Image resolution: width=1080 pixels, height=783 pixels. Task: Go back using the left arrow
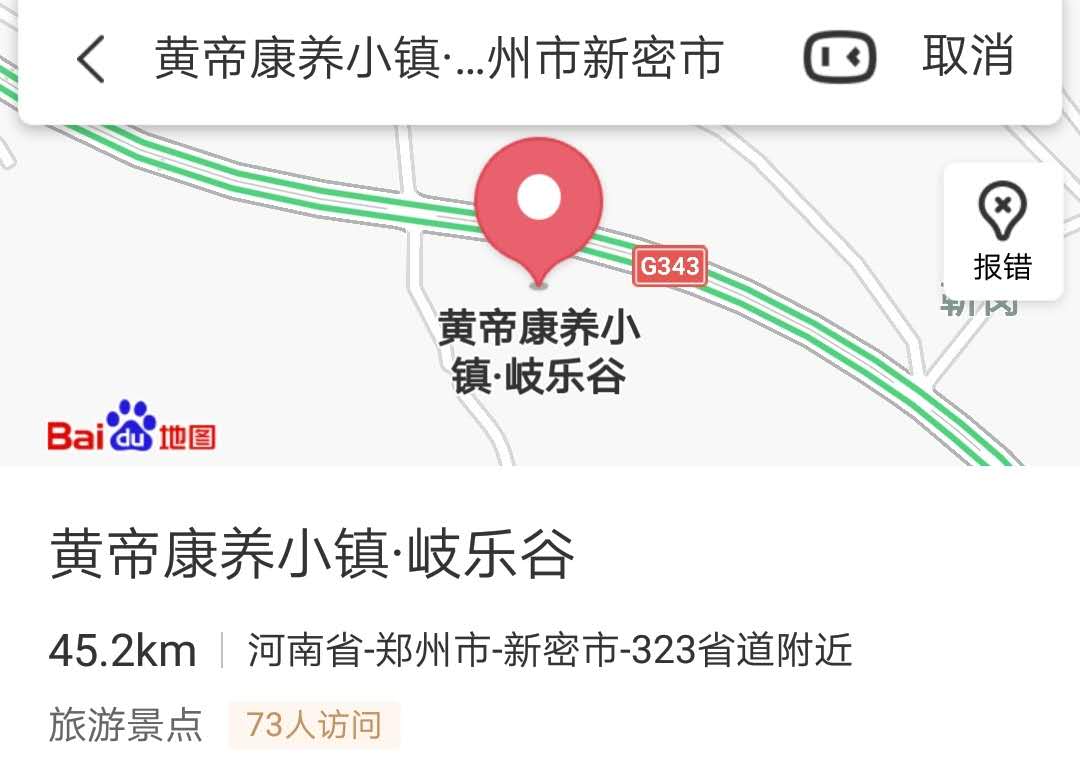91,59
